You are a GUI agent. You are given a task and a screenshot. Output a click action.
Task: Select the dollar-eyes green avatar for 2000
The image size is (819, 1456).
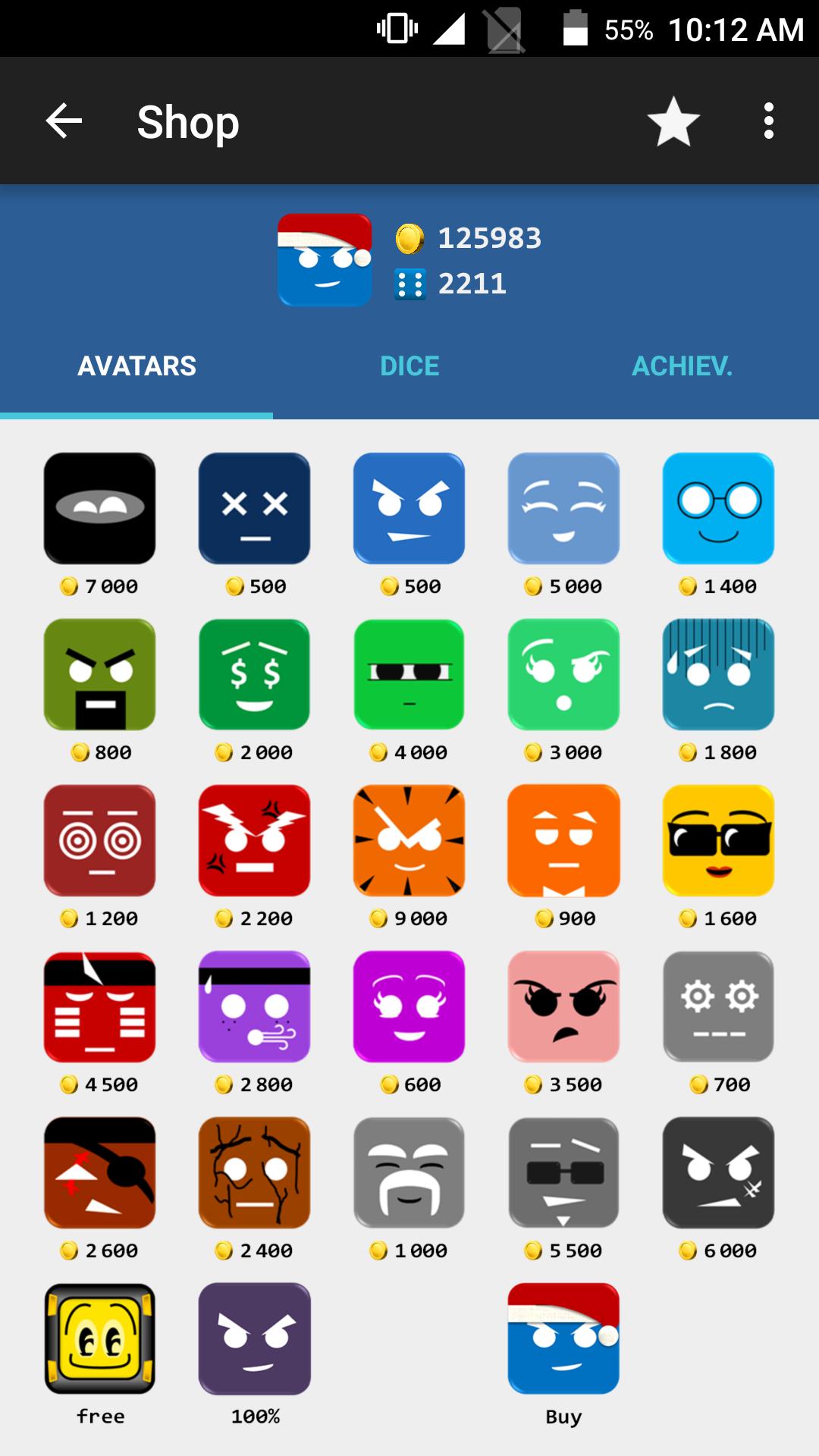pyautogui.click(x=254, y=675)
